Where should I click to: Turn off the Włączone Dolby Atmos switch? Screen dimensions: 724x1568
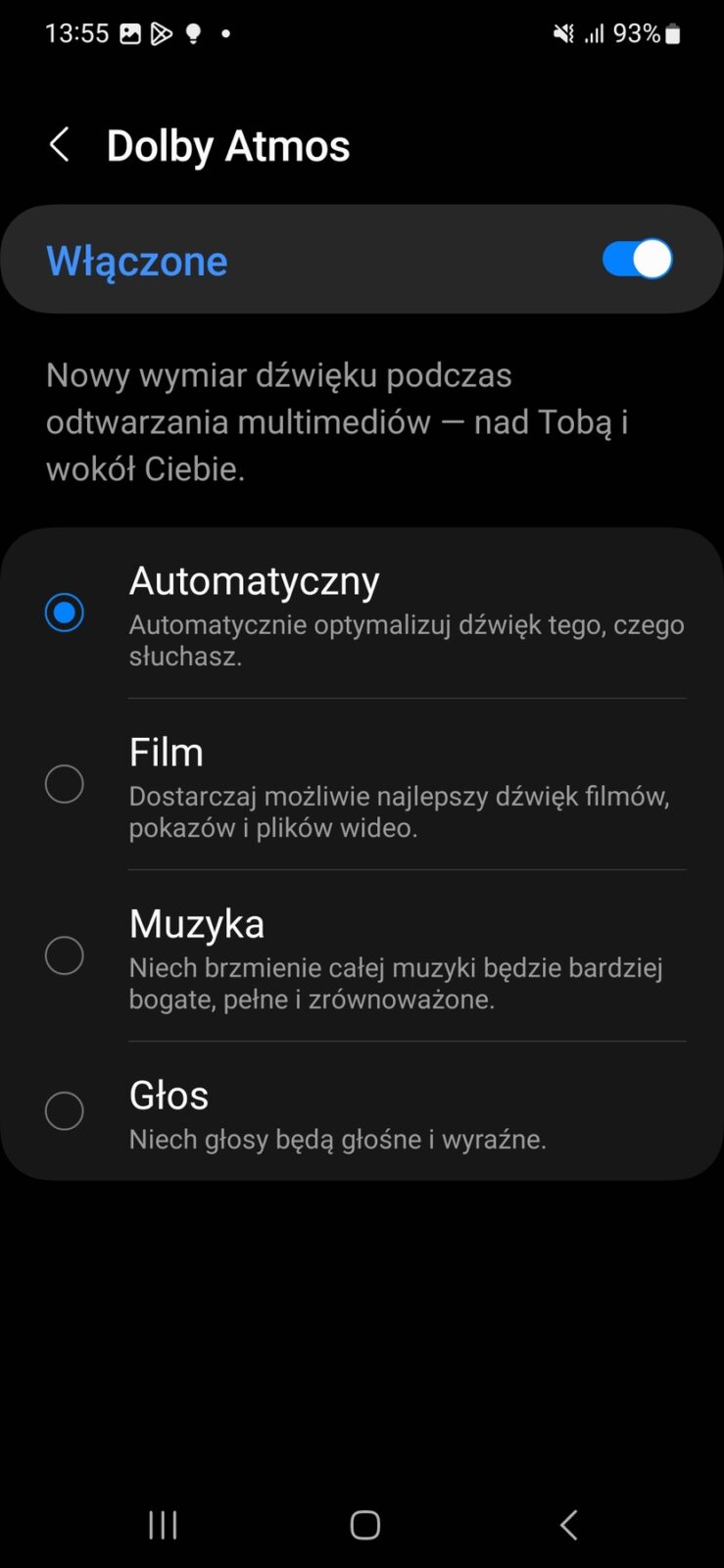(637, 260)
